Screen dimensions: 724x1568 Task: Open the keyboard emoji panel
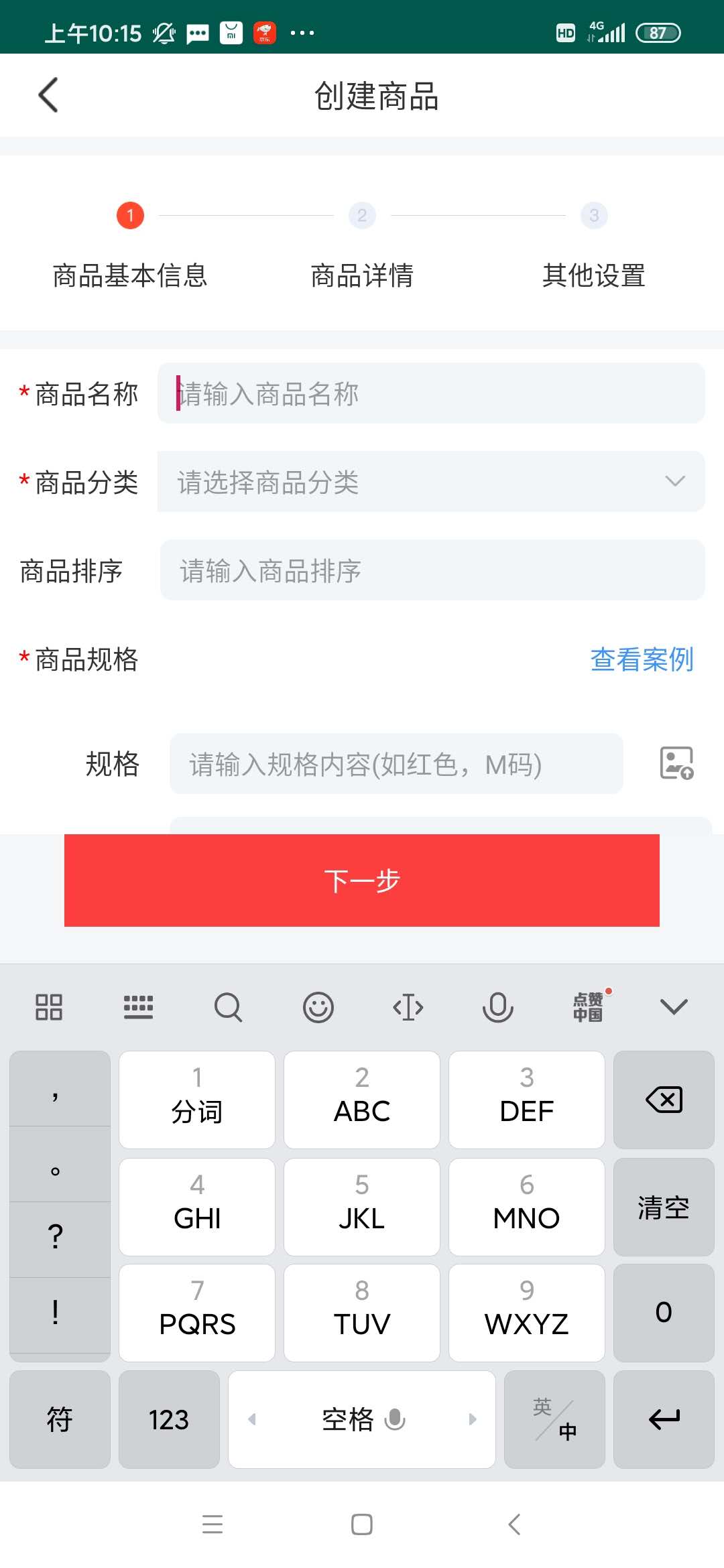(x=318, y=1006)
